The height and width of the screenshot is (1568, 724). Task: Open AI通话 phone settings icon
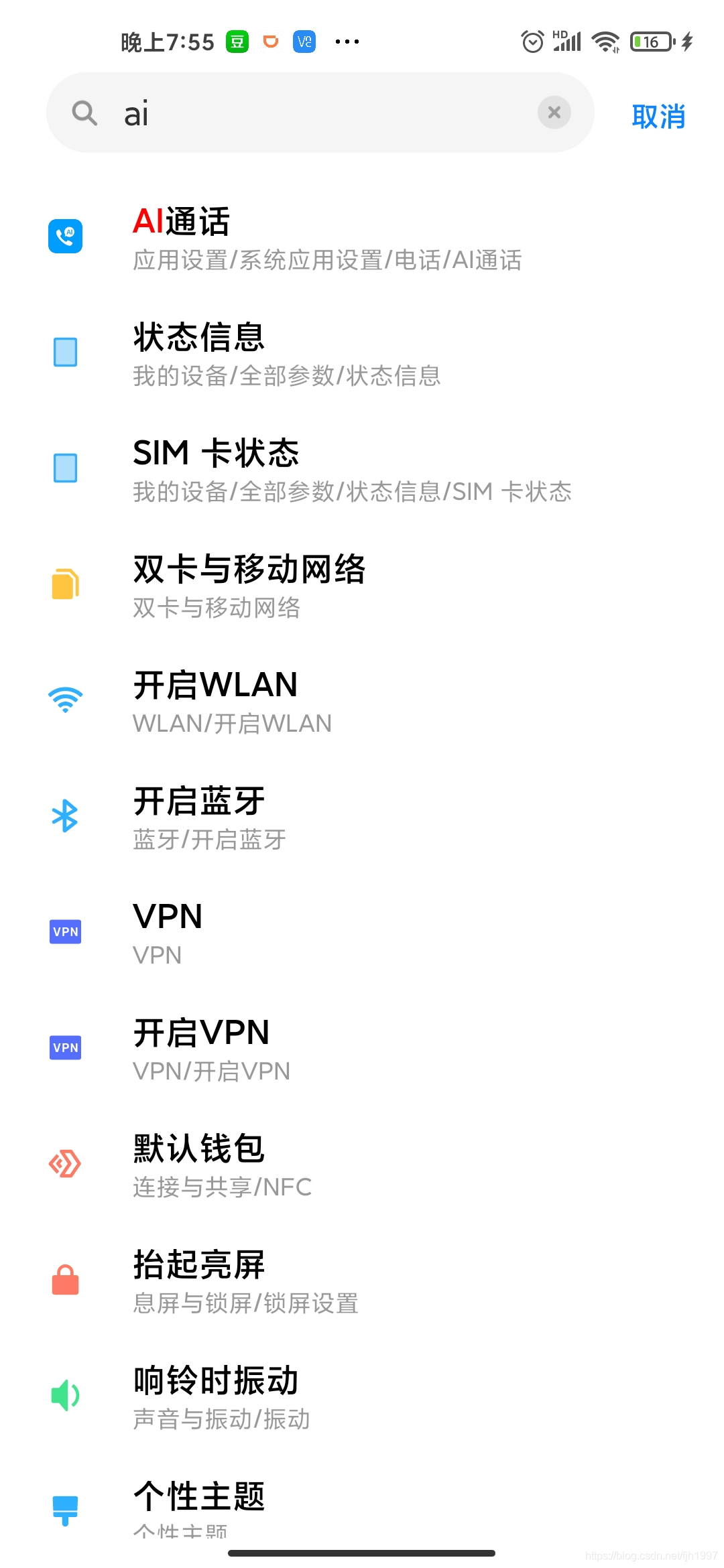pos(64,236)
